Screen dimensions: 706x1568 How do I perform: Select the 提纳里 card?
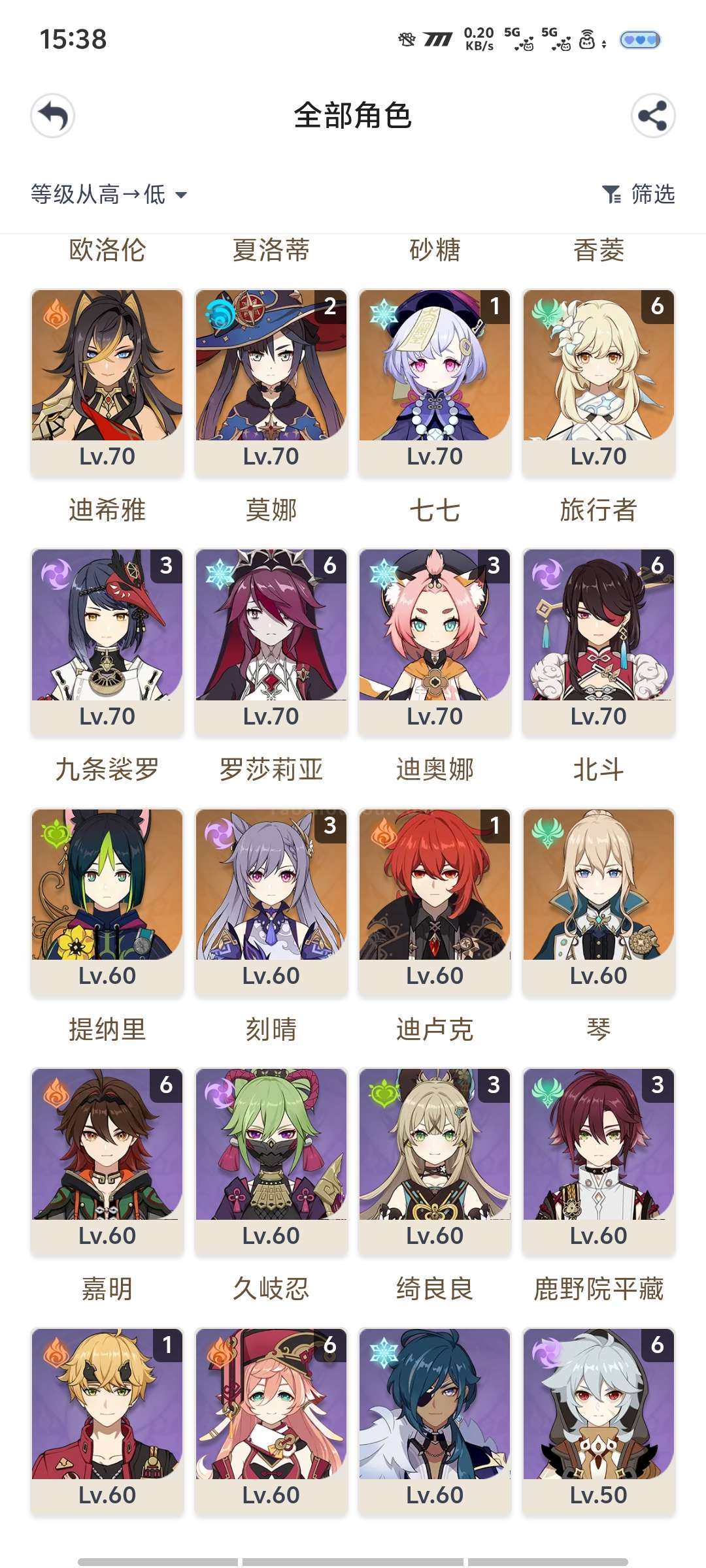pyautogui.click(x=107, y=902)
